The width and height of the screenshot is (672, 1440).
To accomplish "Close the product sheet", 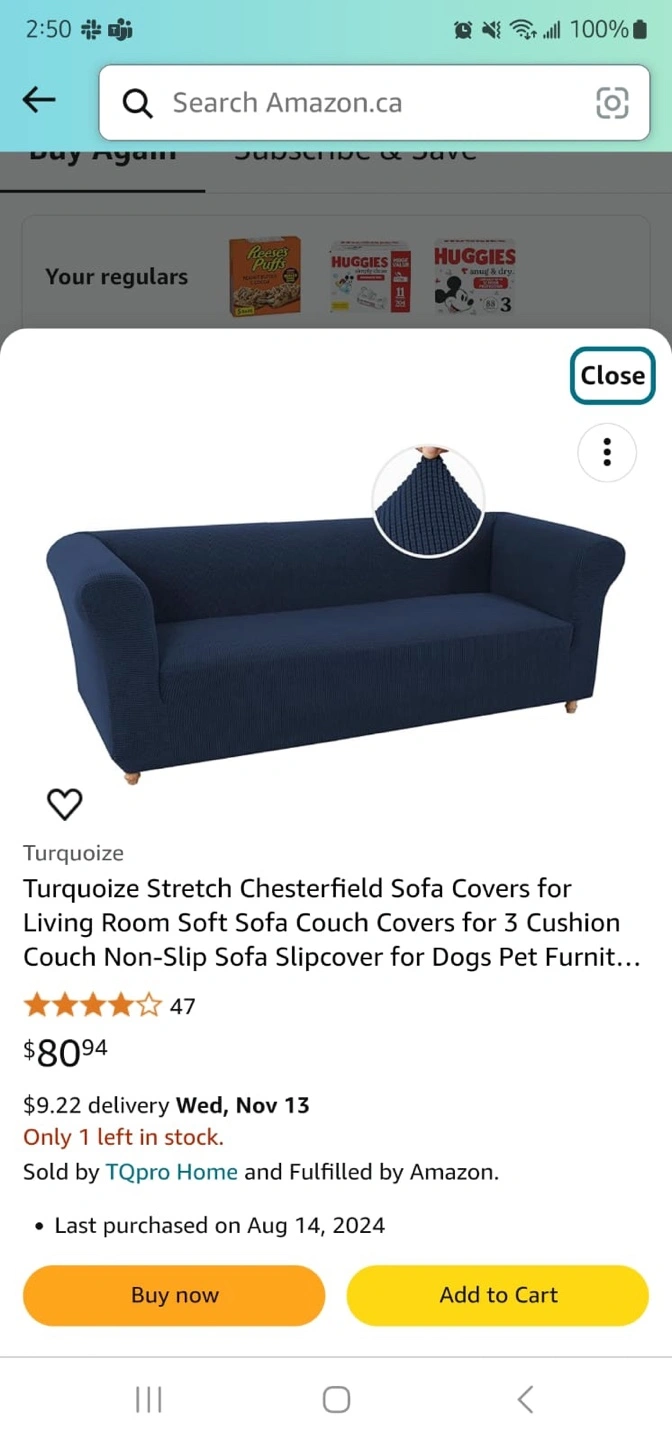I will pos(612,376).
